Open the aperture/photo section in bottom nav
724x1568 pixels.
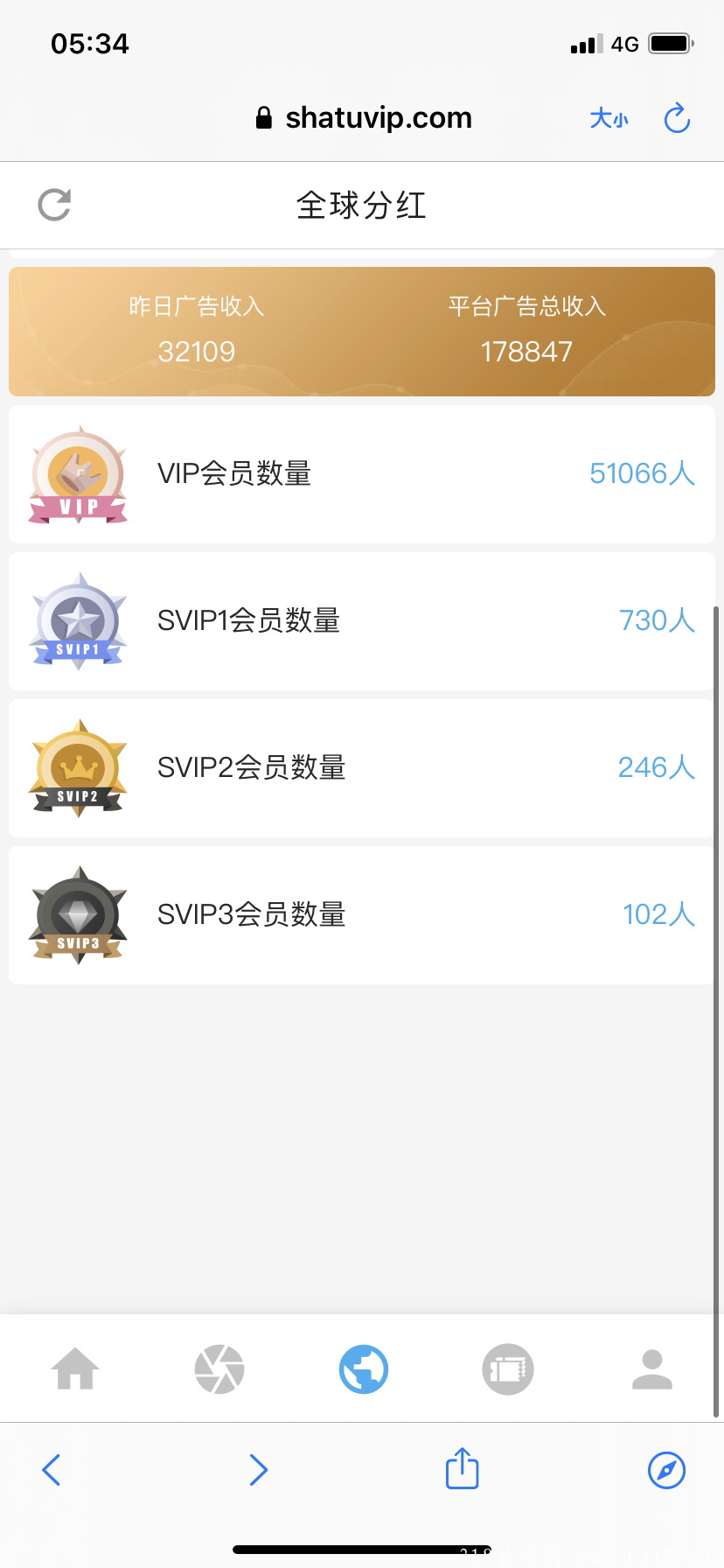click(x=219, y=1368)
